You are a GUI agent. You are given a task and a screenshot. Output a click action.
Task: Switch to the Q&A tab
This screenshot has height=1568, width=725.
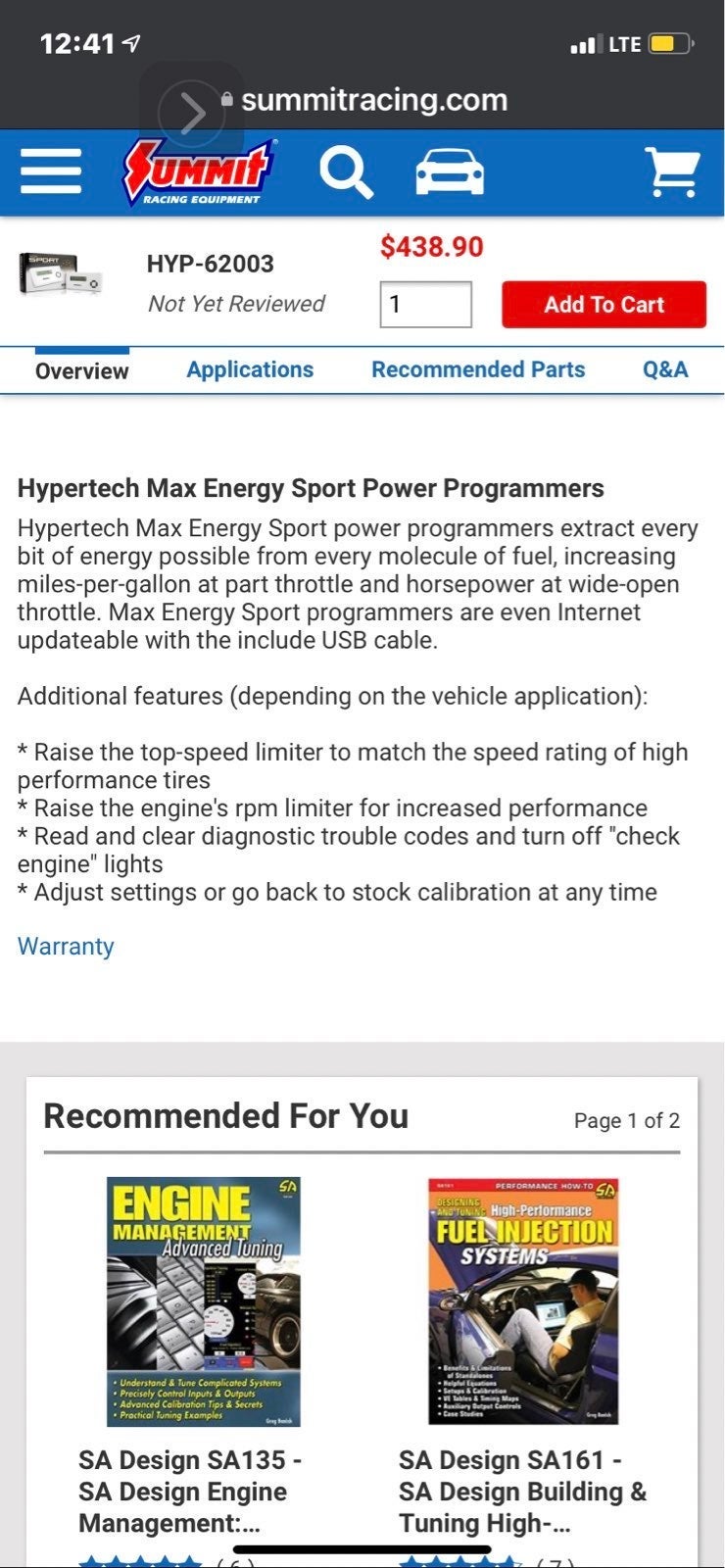665,369
